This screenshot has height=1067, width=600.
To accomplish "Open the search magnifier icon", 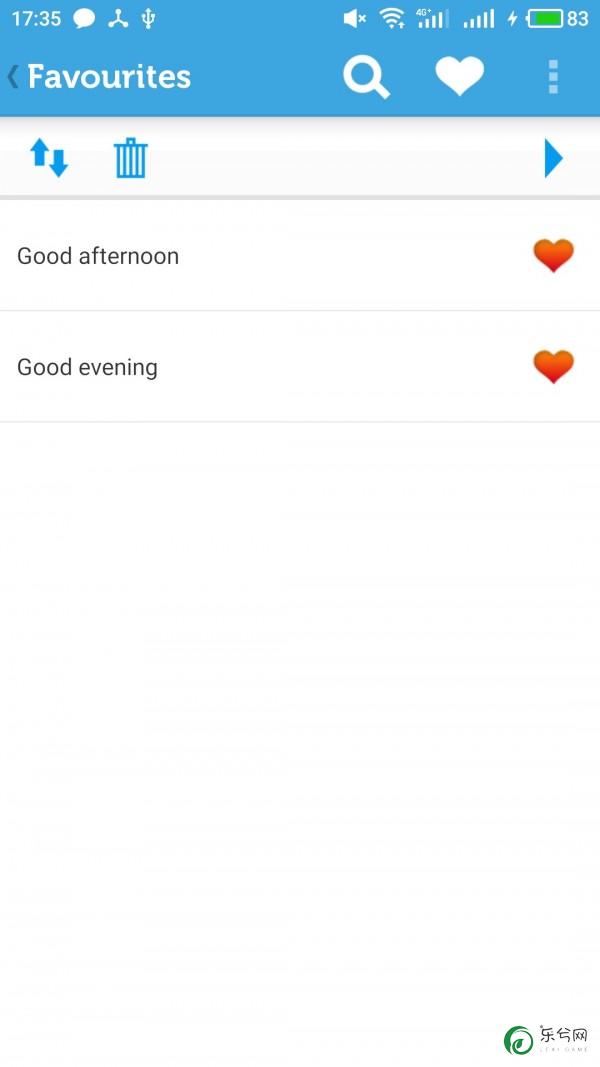I will click(x=366, y=77).
